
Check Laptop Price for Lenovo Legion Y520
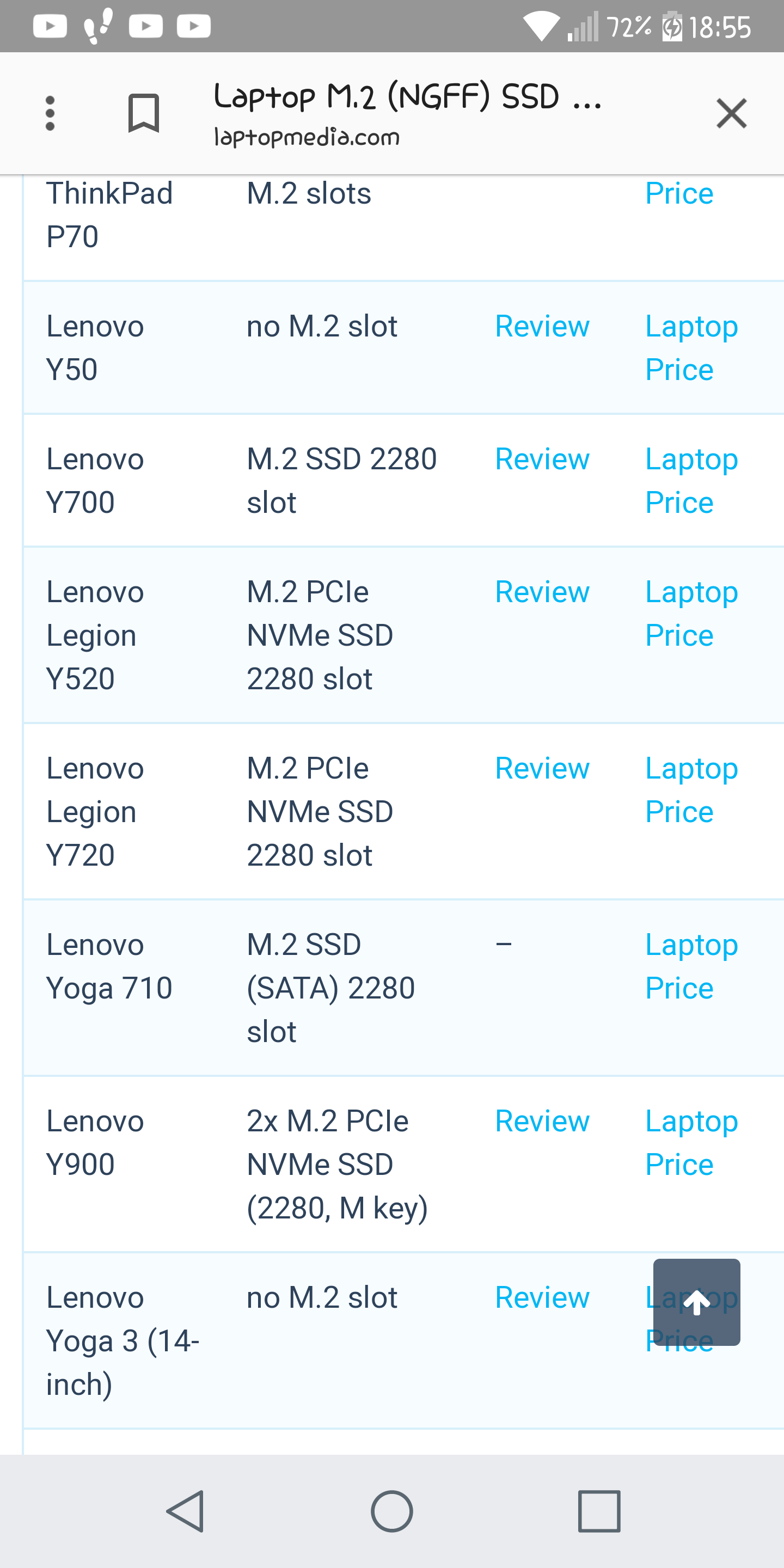(x=691, y=614)
